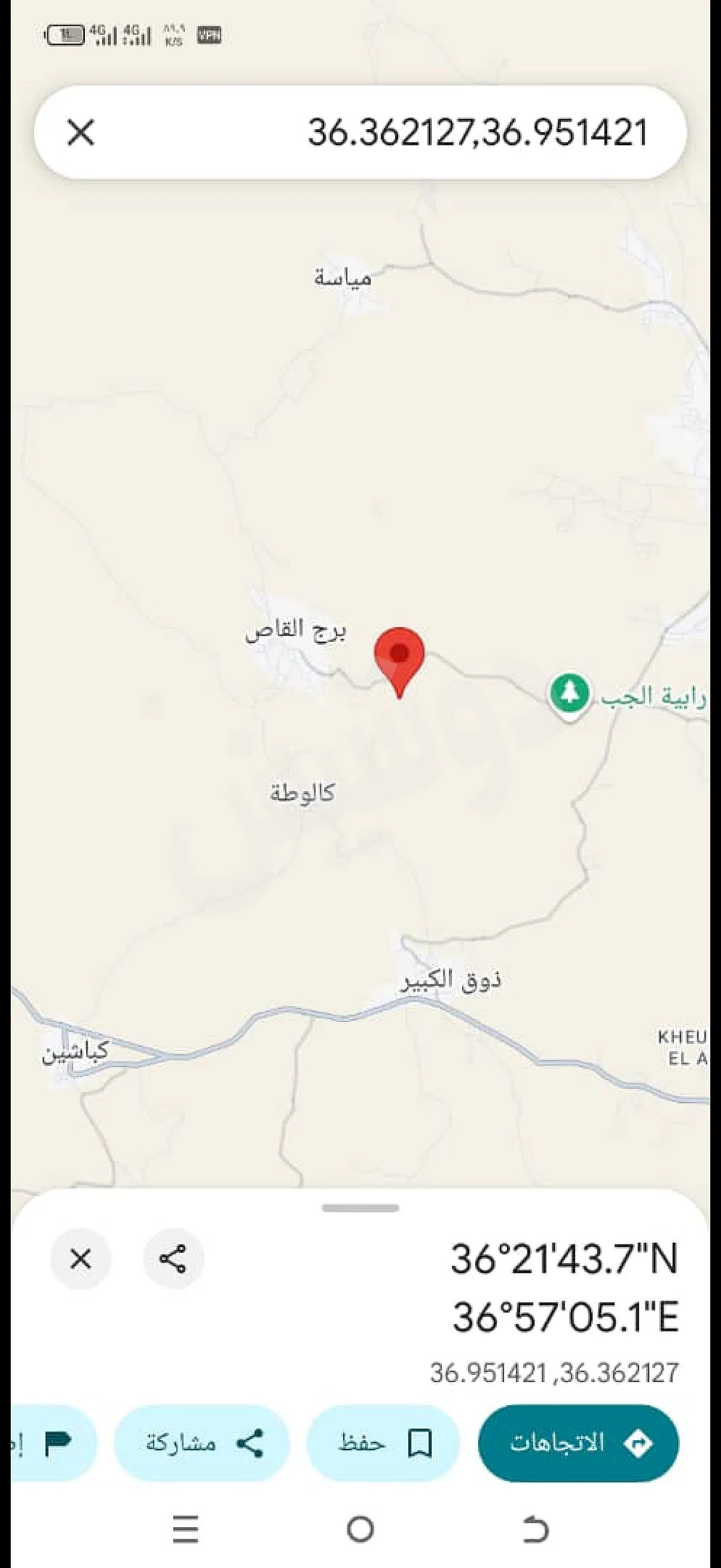This screenshot has height=1568, width=721.
Task: Go back using system back button
Action: (536, 1529)
